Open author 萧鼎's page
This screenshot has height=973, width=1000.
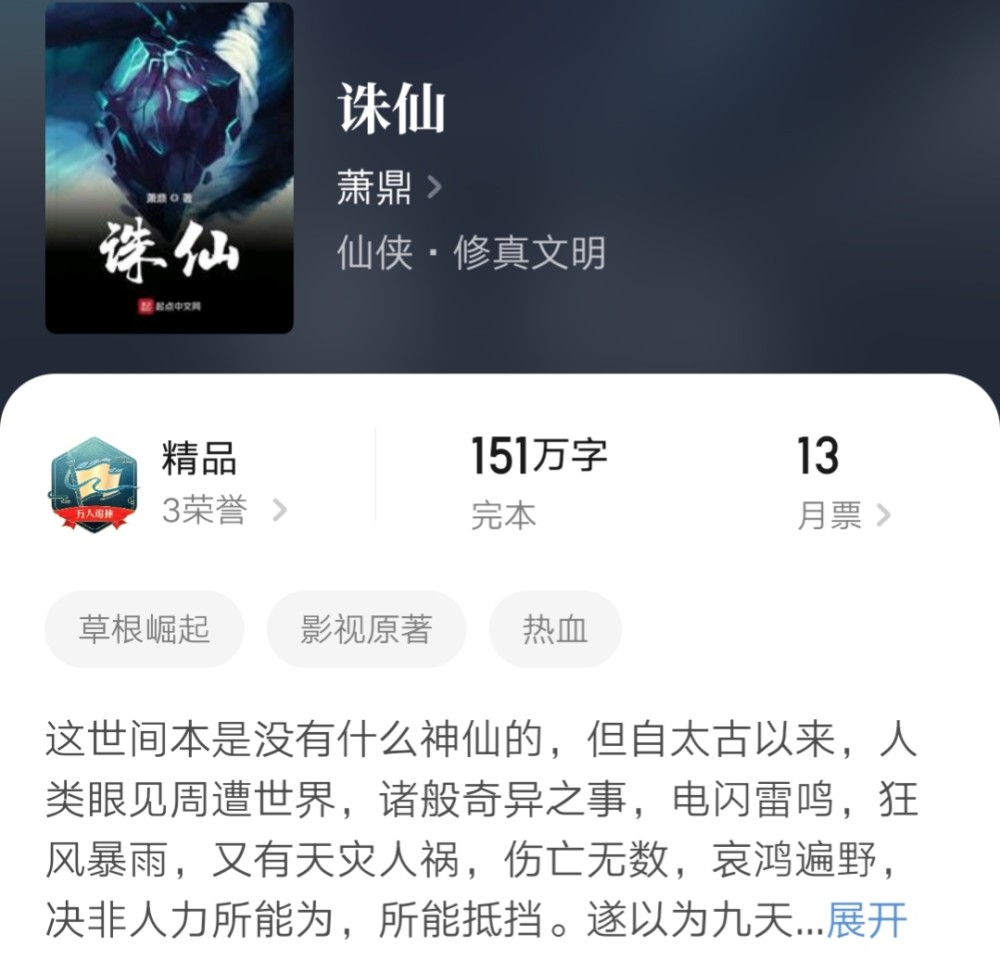pos(389,188)
